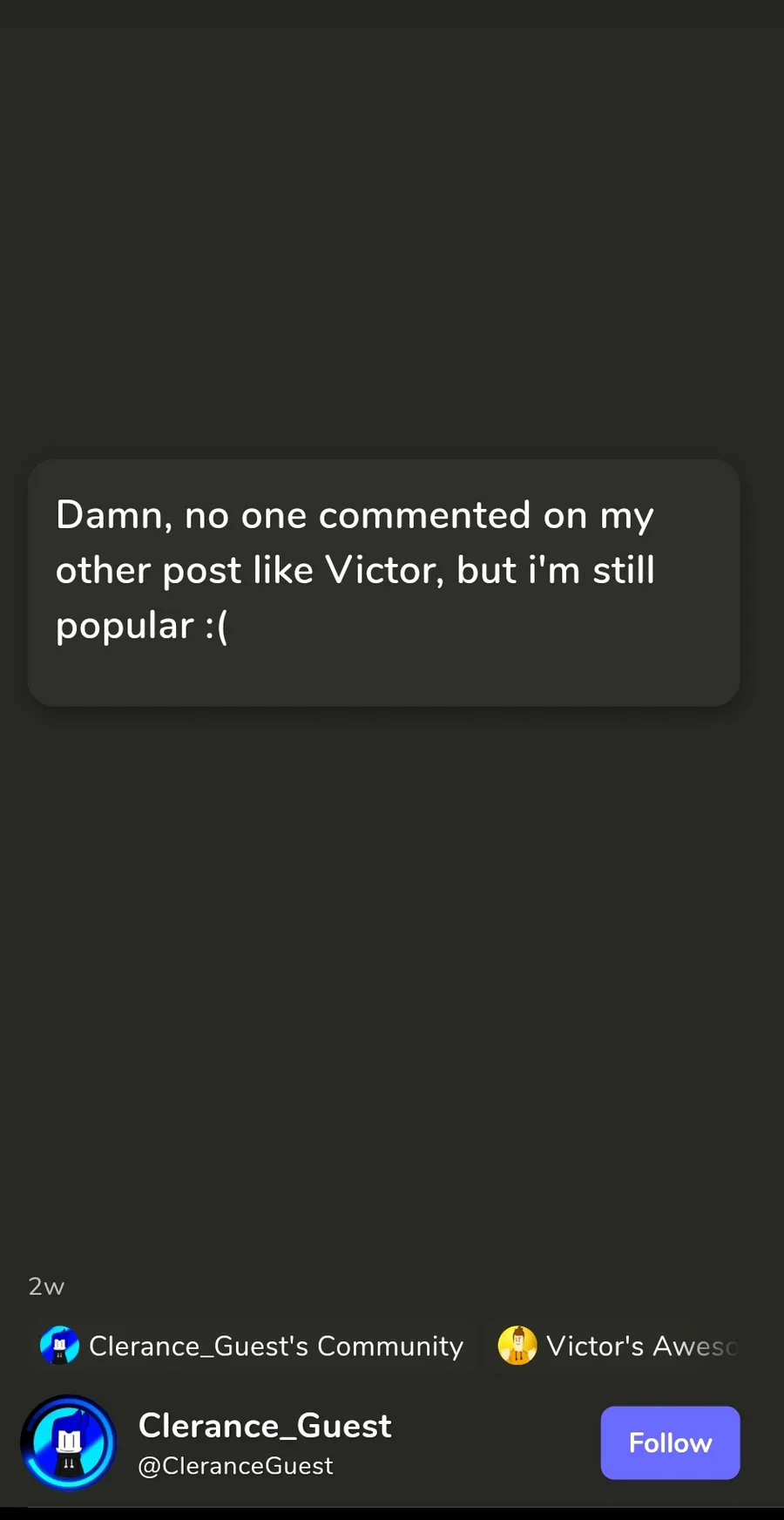The height and width of the screenshot is (1520, 784).
Task: View Clerance_Guest's profile avatar
Action: pyautogui.click(x=68, y=1442)
